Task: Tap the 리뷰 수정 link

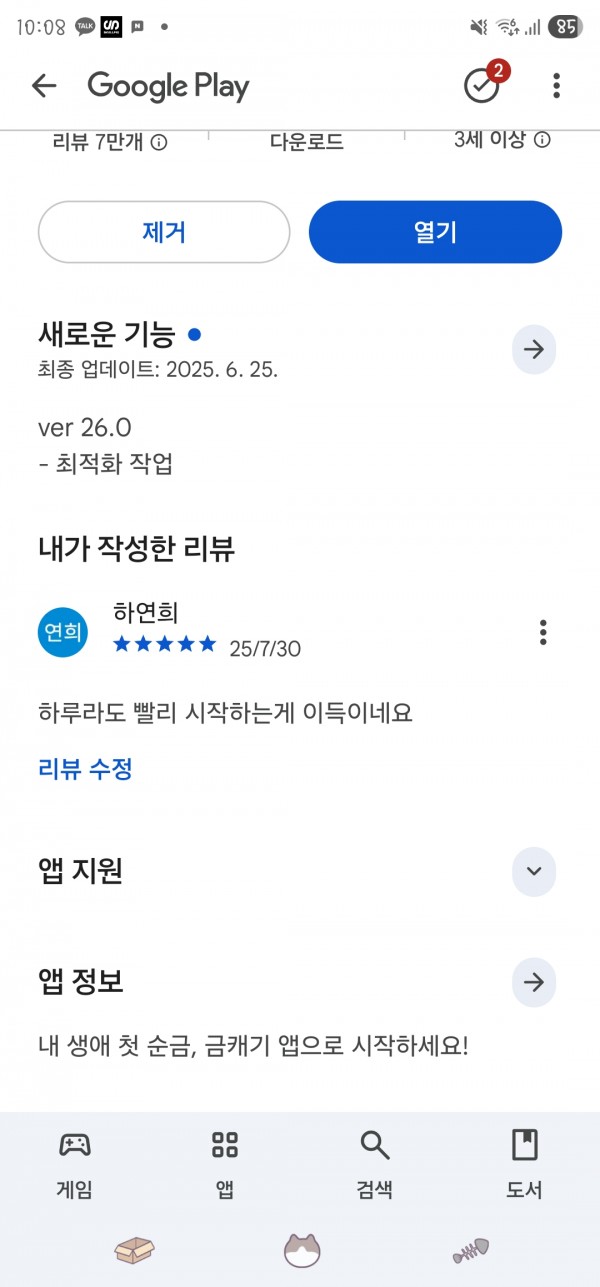Action: point(85,769)
